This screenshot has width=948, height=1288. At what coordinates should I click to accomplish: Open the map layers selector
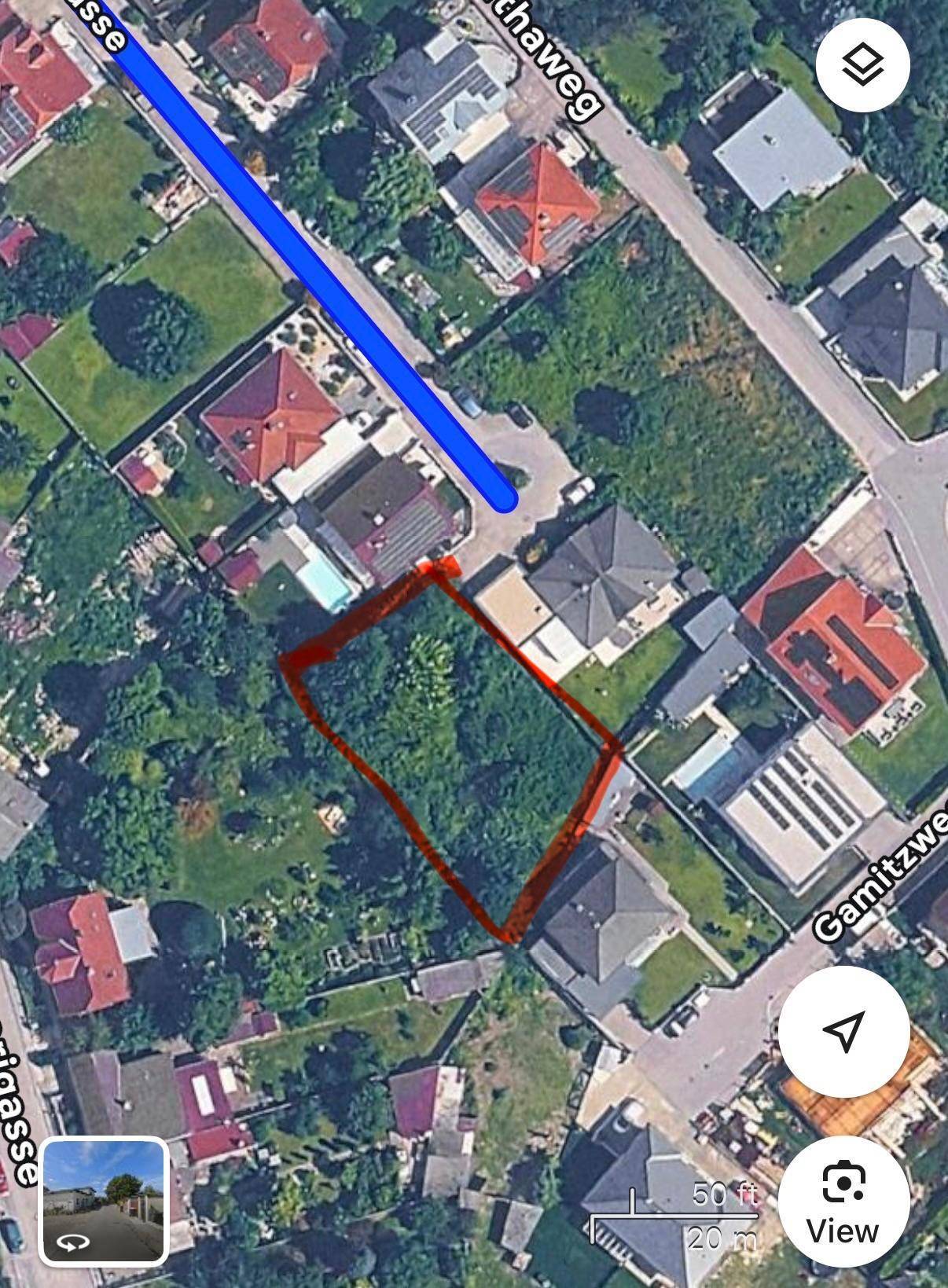[x=863, y=64]
